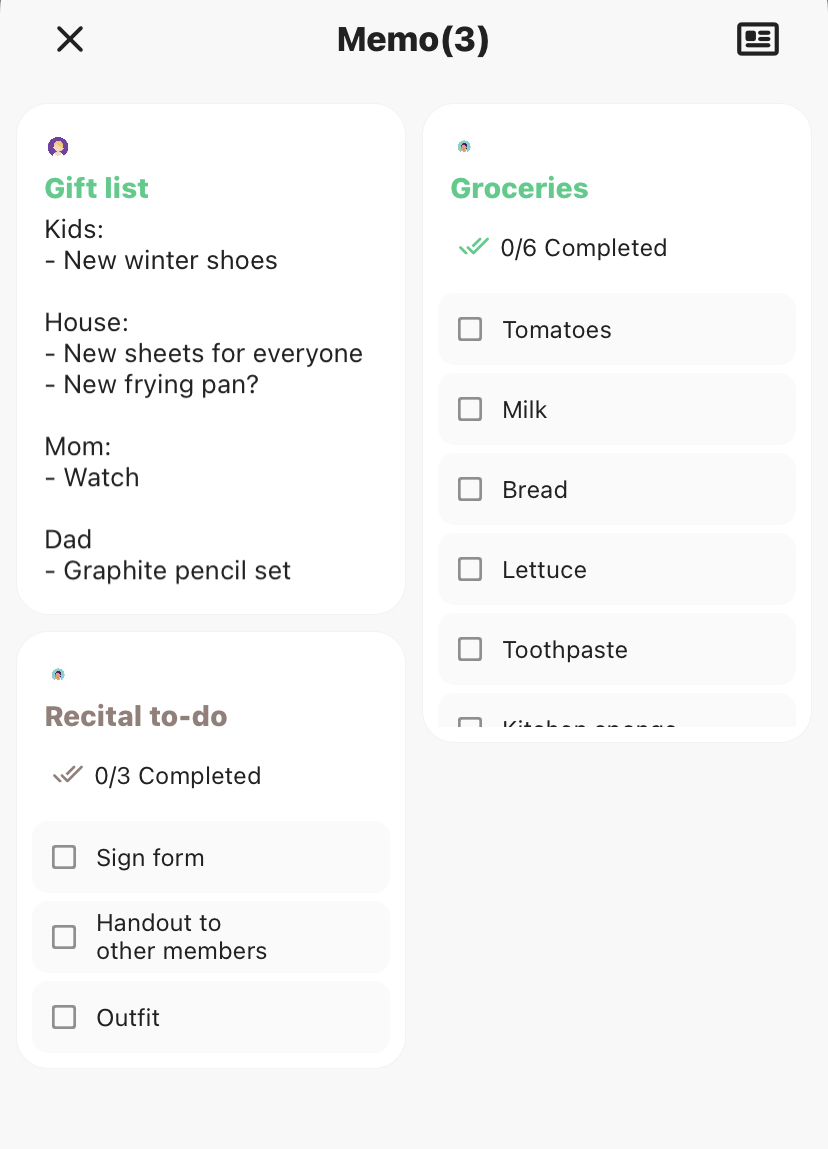
Task: Open the Recital to-do memo title
Action: pyautogui.click(x=136, y=716)
